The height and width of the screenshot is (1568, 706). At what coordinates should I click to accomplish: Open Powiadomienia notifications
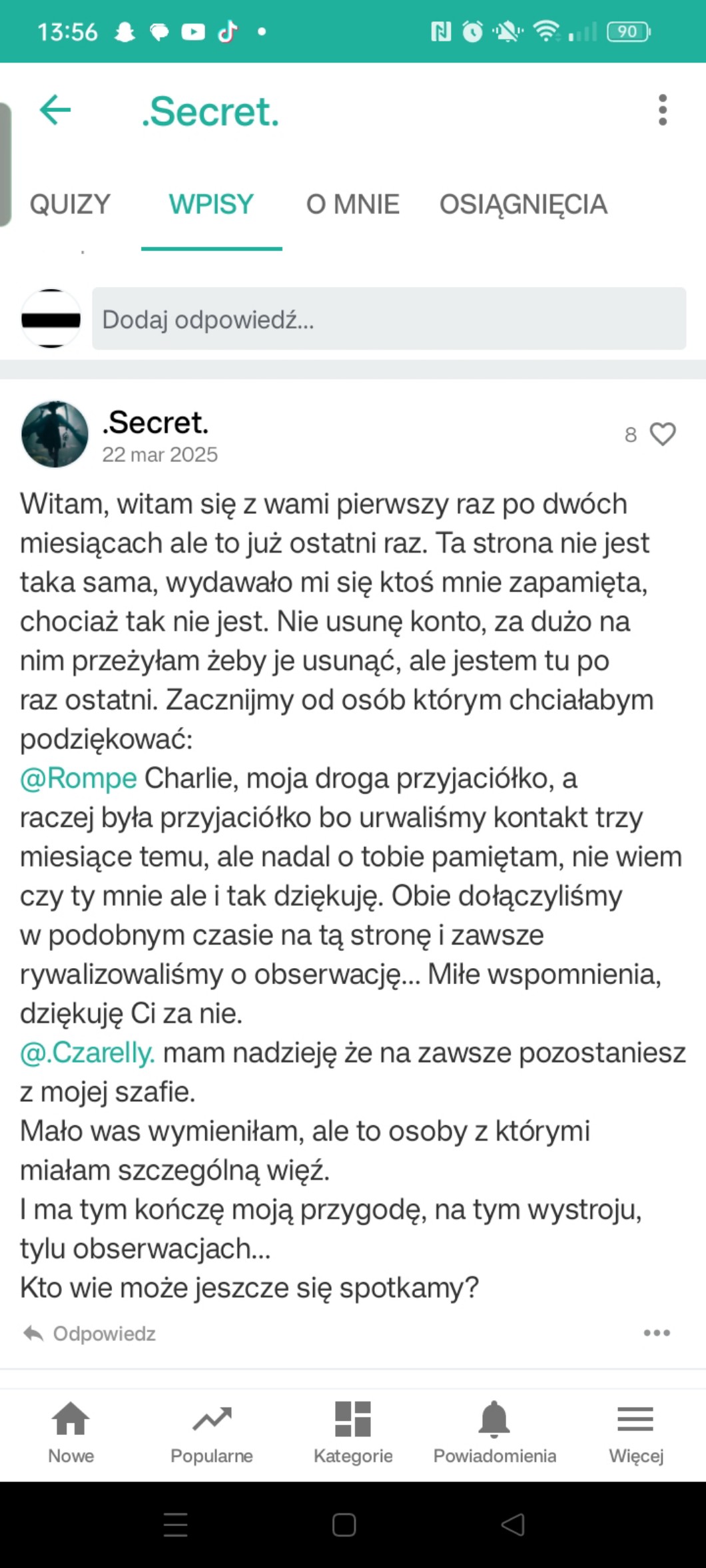click(494, 1432)
